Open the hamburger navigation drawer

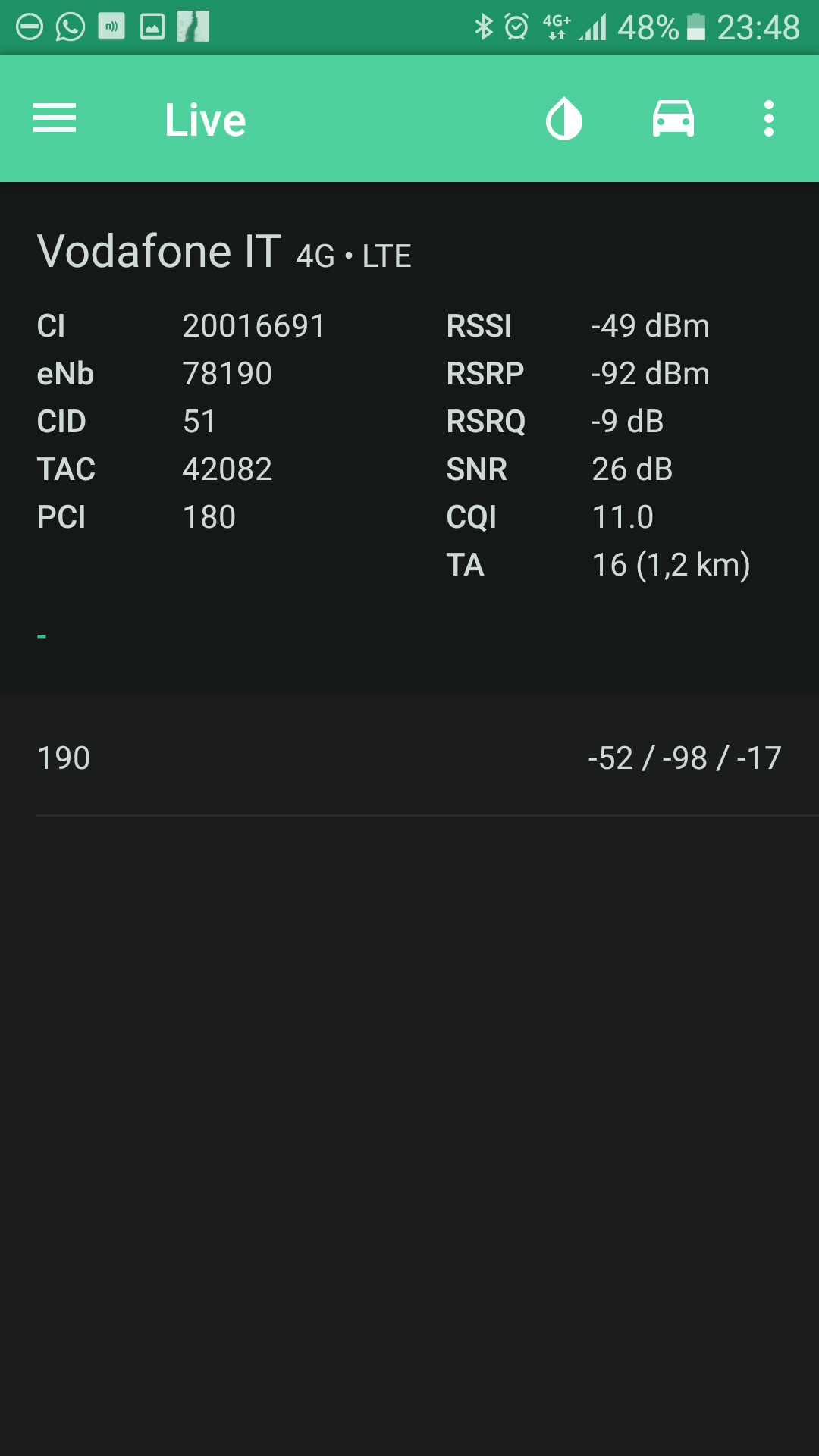tap(55, 118)
